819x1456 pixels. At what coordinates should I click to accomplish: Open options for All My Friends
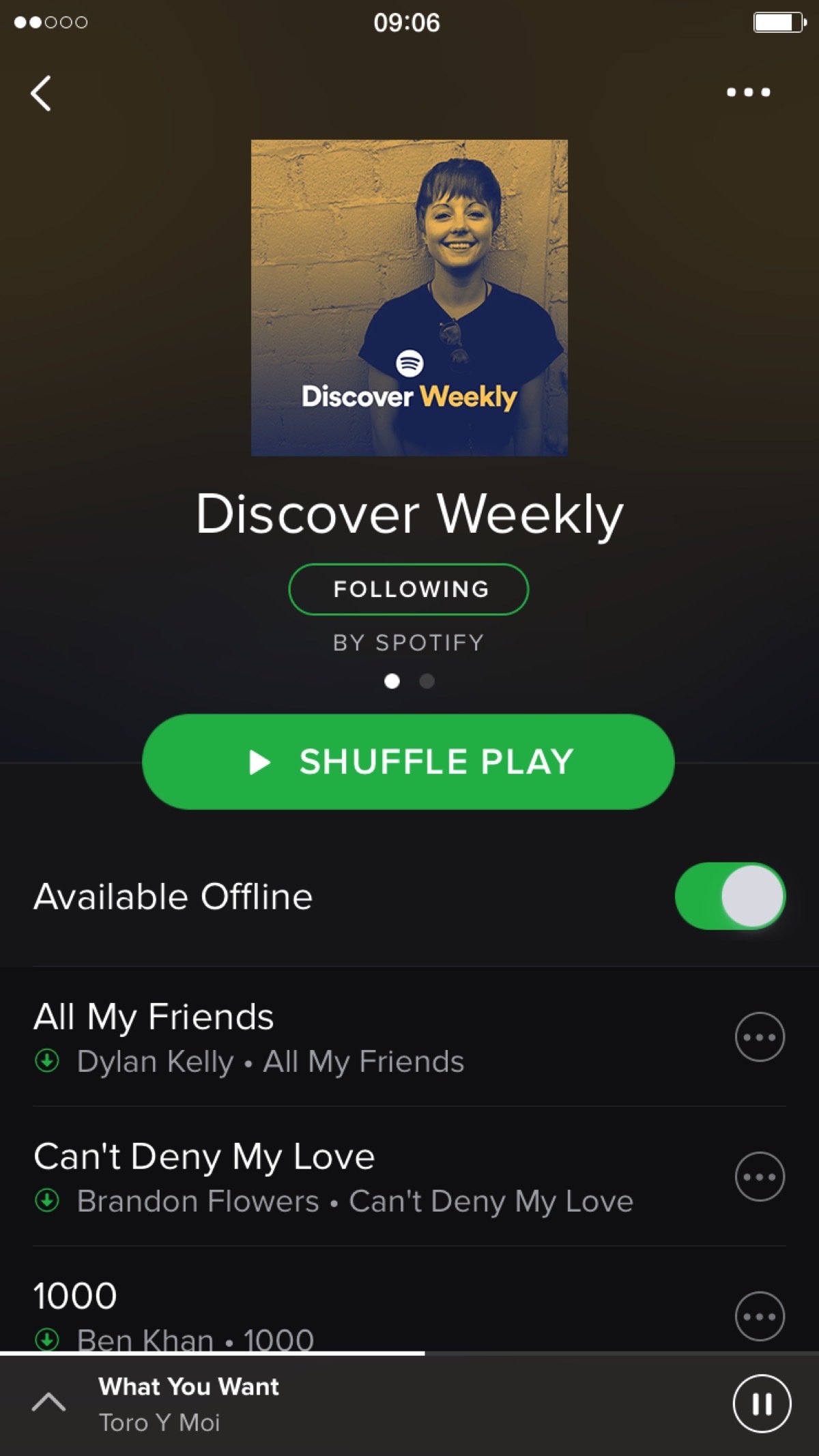click(x=759, y=1037)
